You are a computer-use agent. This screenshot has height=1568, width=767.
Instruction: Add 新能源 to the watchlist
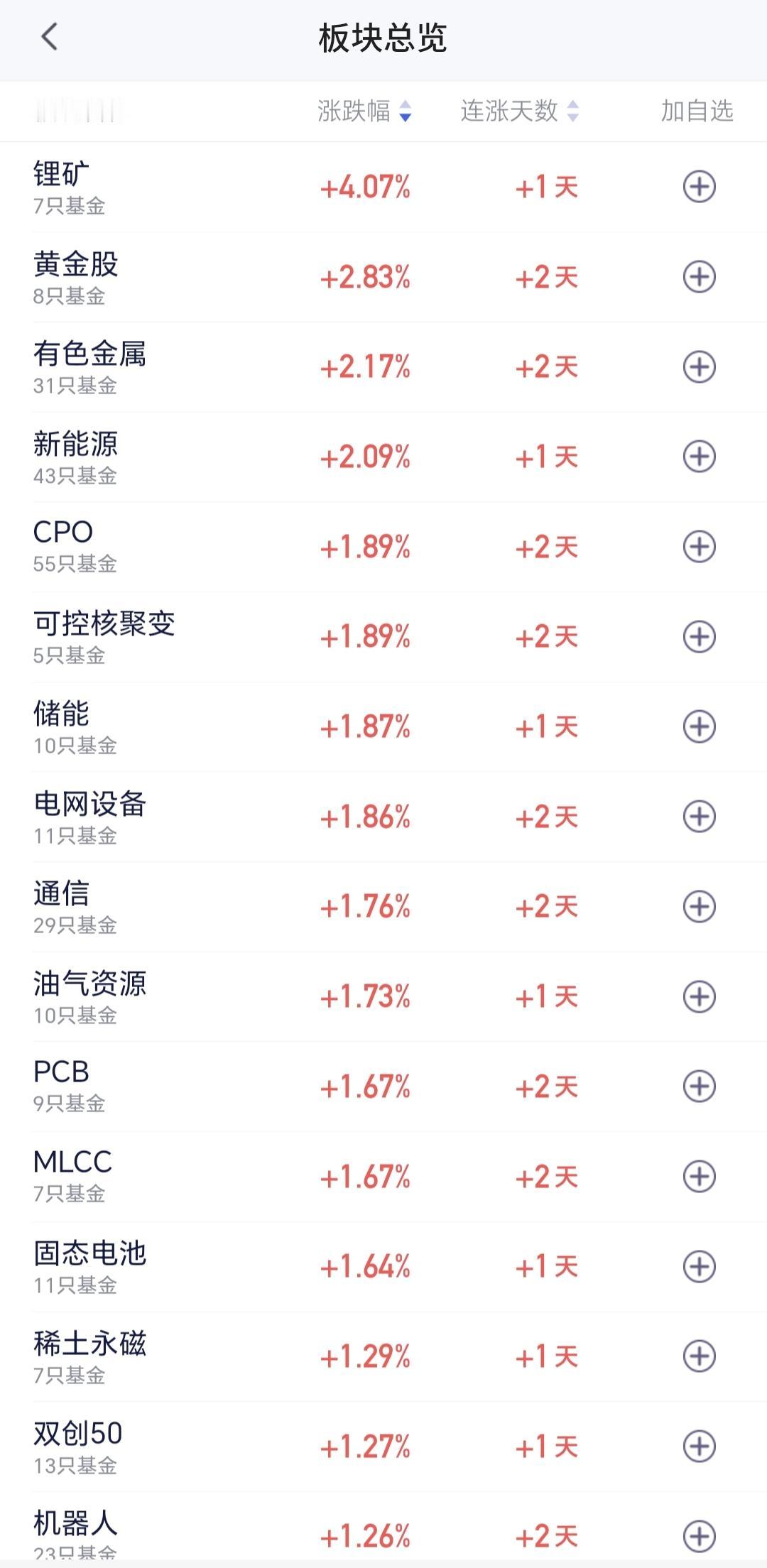pos(699,457)
